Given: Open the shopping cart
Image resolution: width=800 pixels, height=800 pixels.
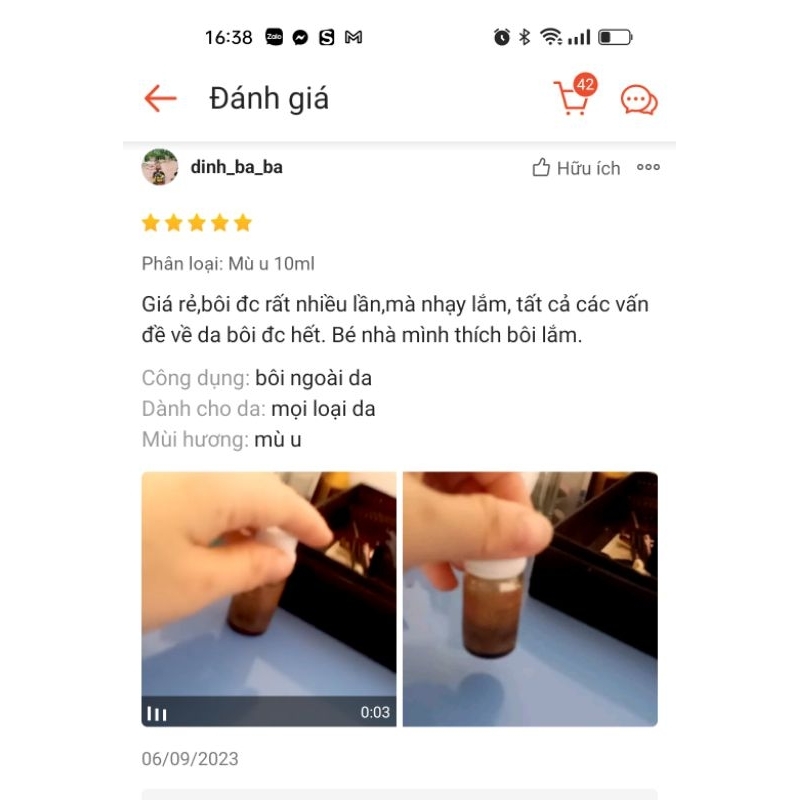Looking at the screenshot, I should pos(572,98).
